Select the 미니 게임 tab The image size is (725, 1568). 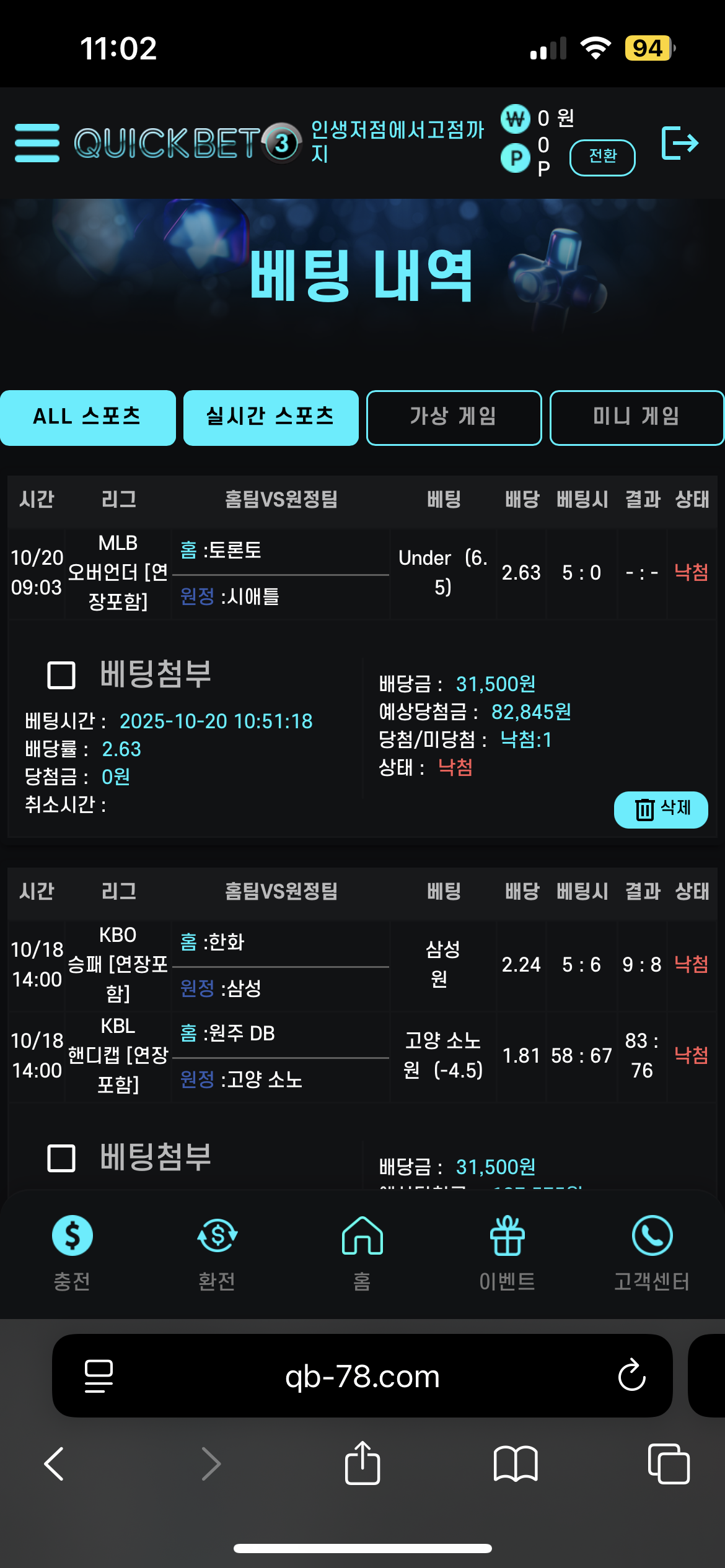[x=636, y=417]
